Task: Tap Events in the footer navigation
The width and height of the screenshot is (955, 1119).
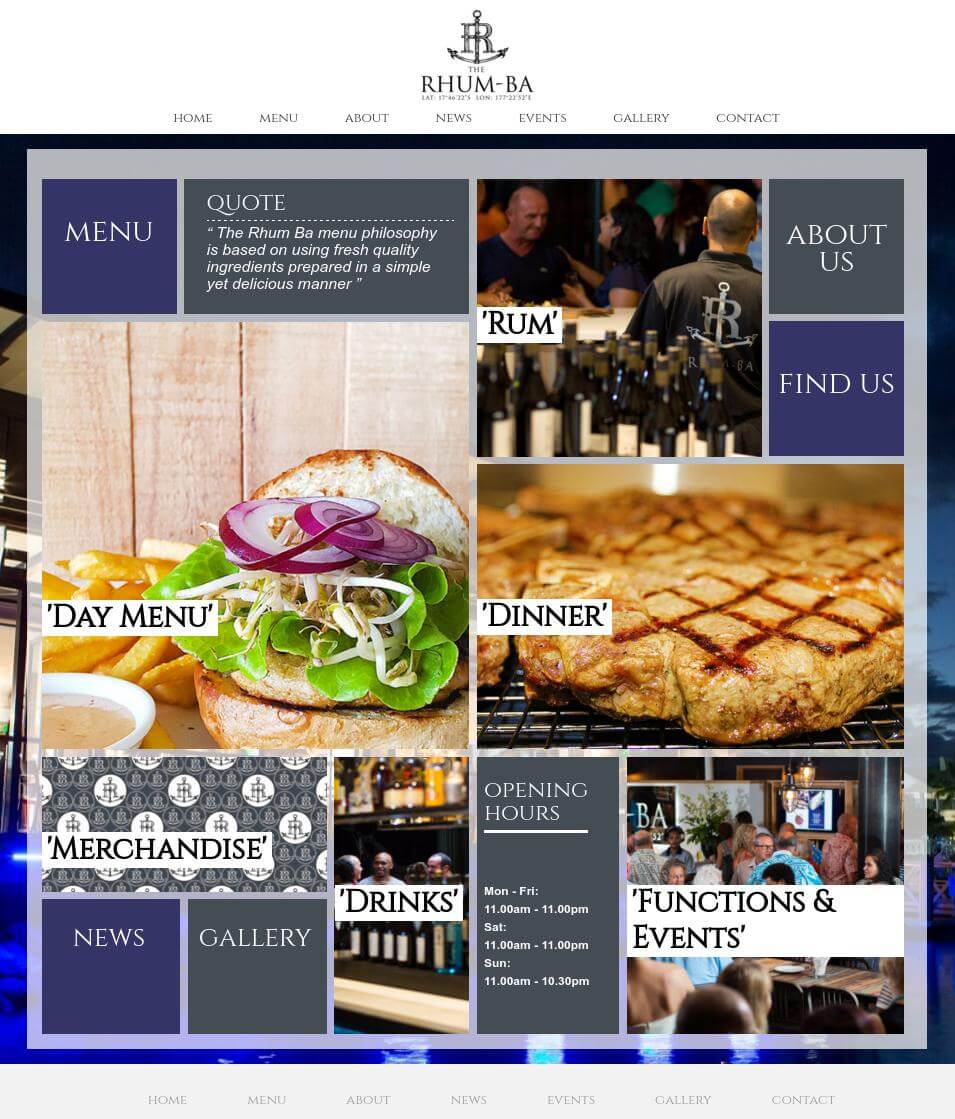Action: (570, 1100)
